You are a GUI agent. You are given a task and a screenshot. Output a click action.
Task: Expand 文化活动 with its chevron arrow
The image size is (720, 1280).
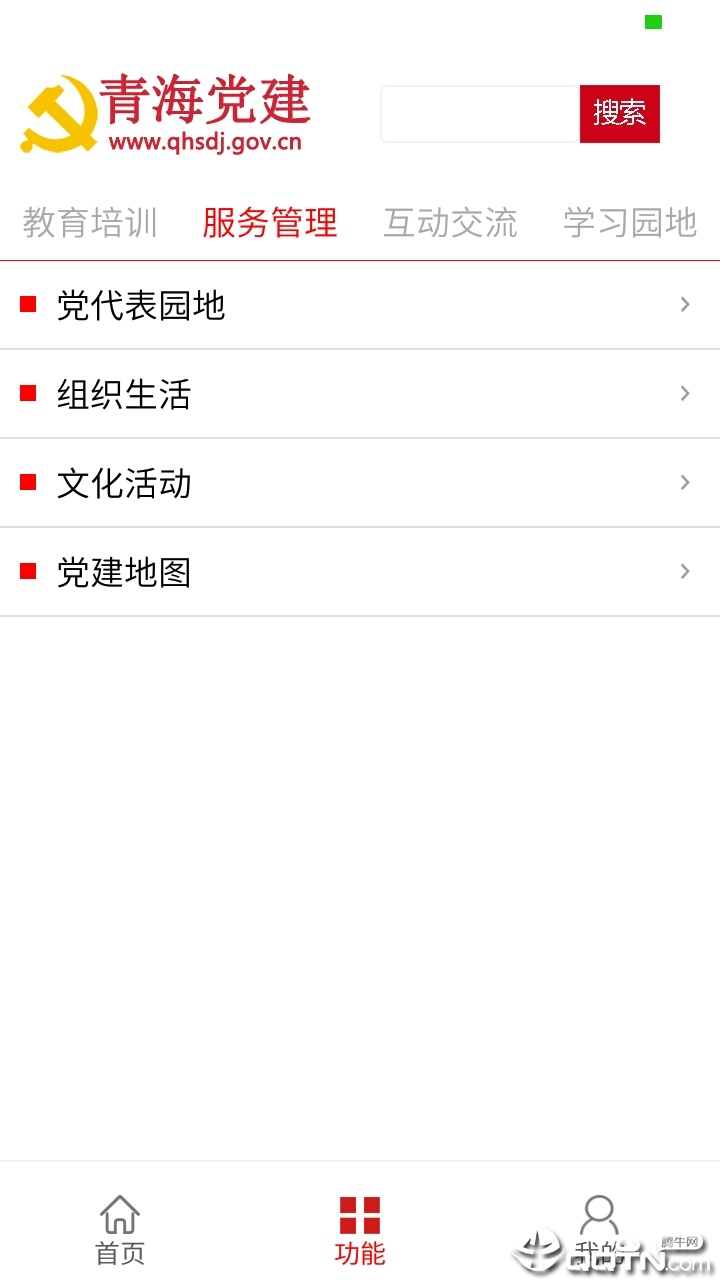(685, 482)
